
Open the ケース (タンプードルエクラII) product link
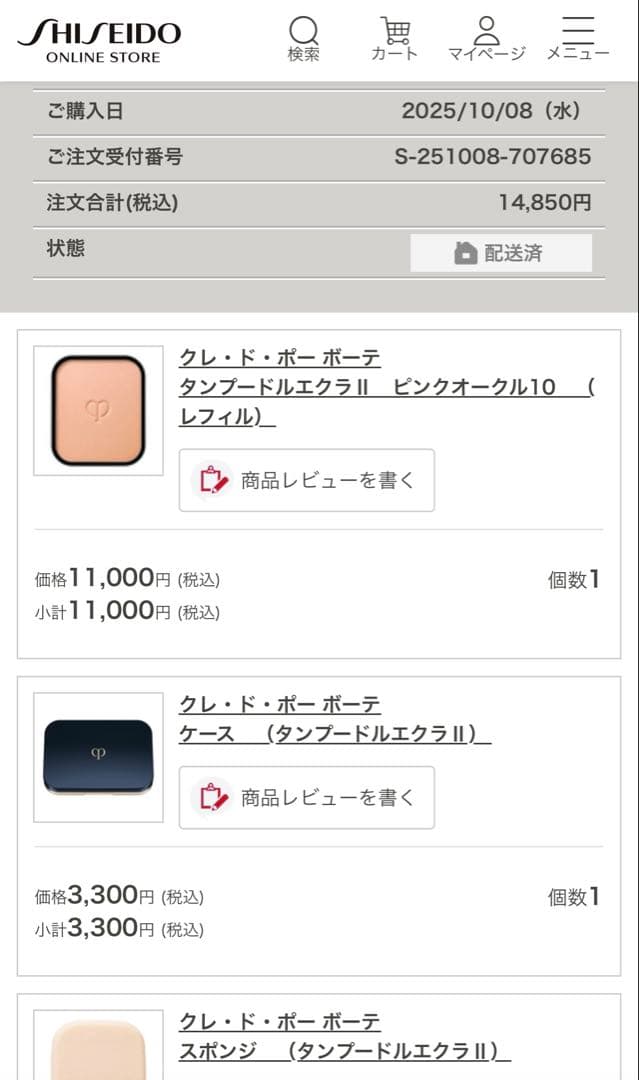click(335, 734)
